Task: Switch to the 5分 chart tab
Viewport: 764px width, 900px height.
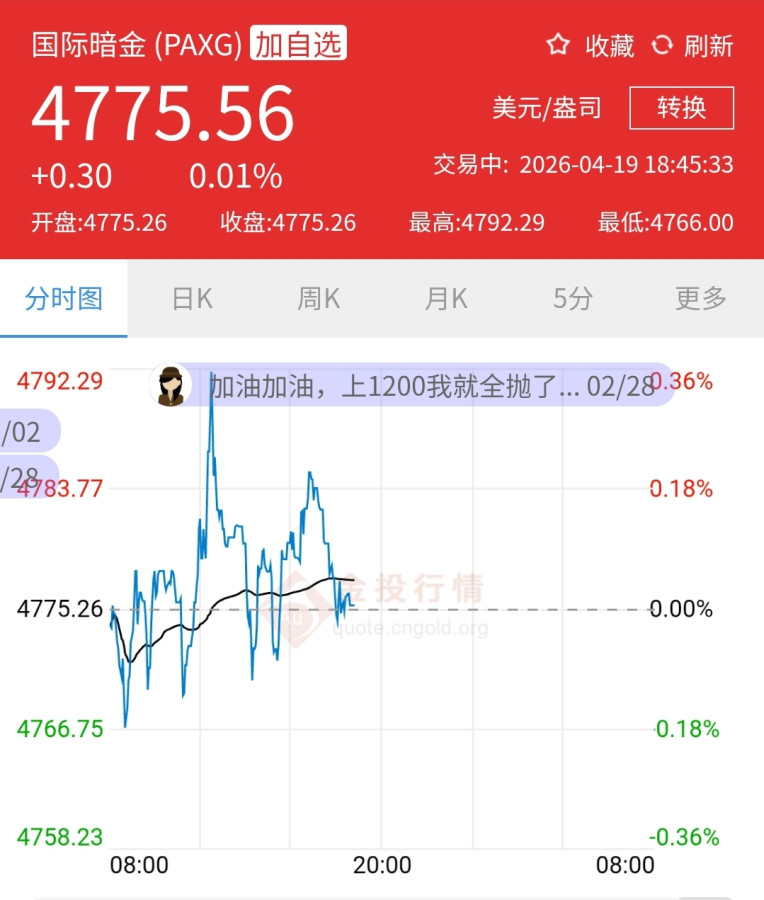Action: click(x=573, y=298)
